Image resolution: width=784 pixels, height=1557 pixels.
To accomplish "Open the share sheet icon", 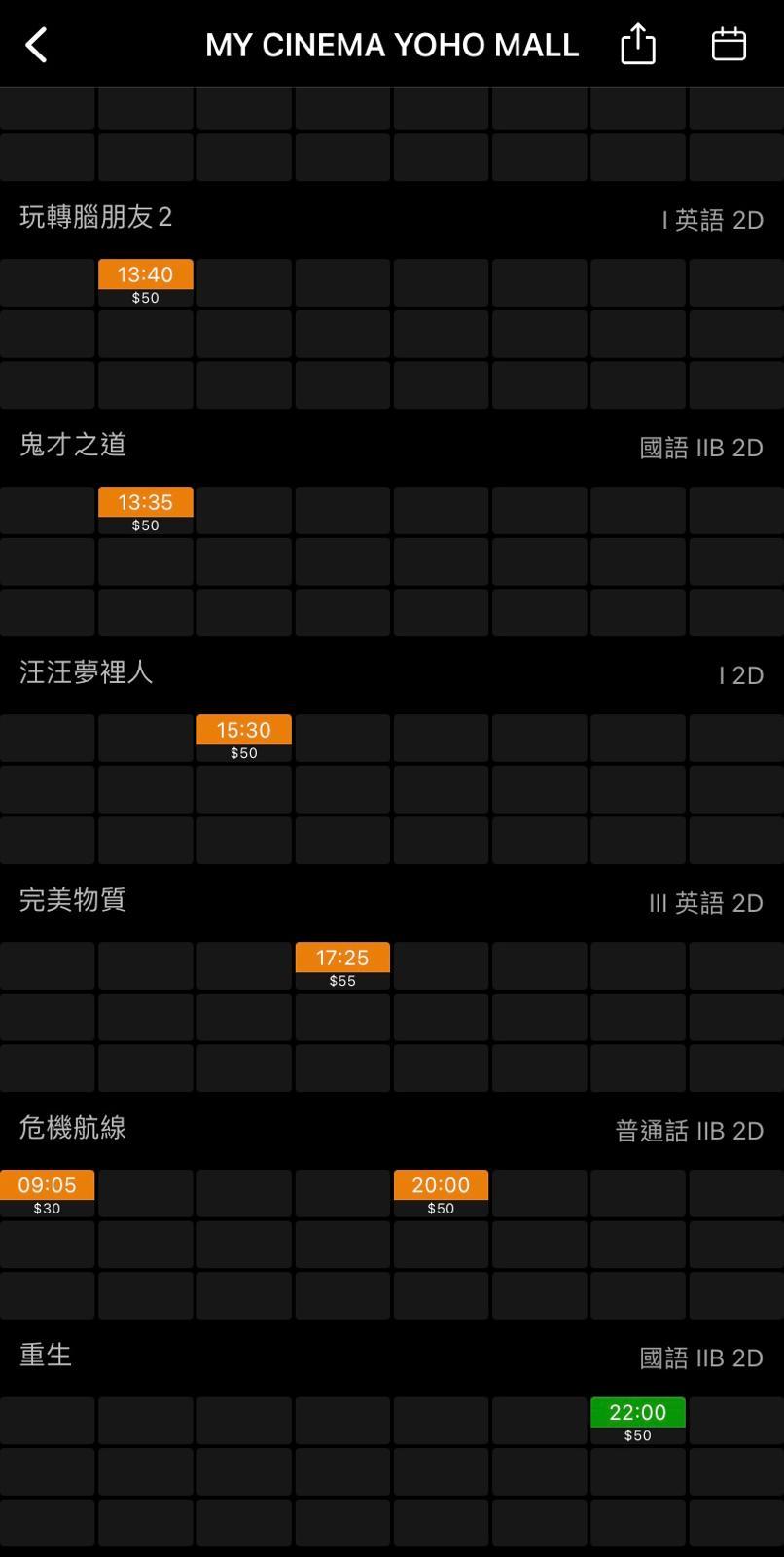I will (637, 44).
